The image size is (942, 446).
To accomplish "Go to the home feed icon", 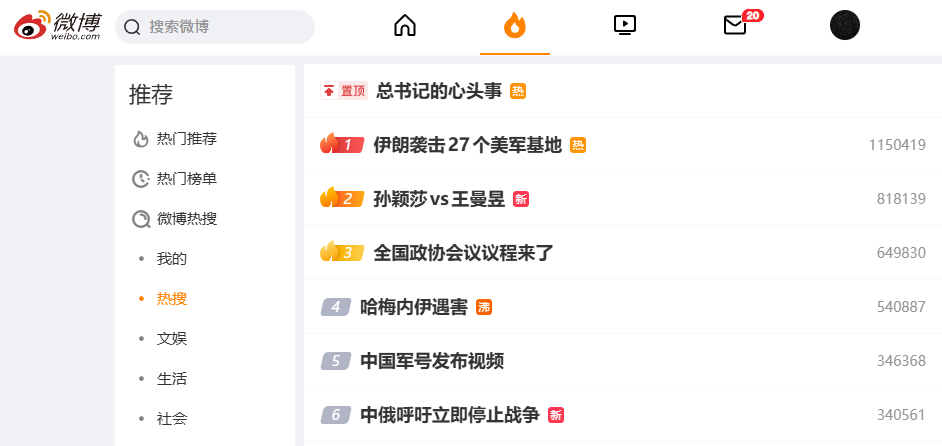I will (405, 25).
